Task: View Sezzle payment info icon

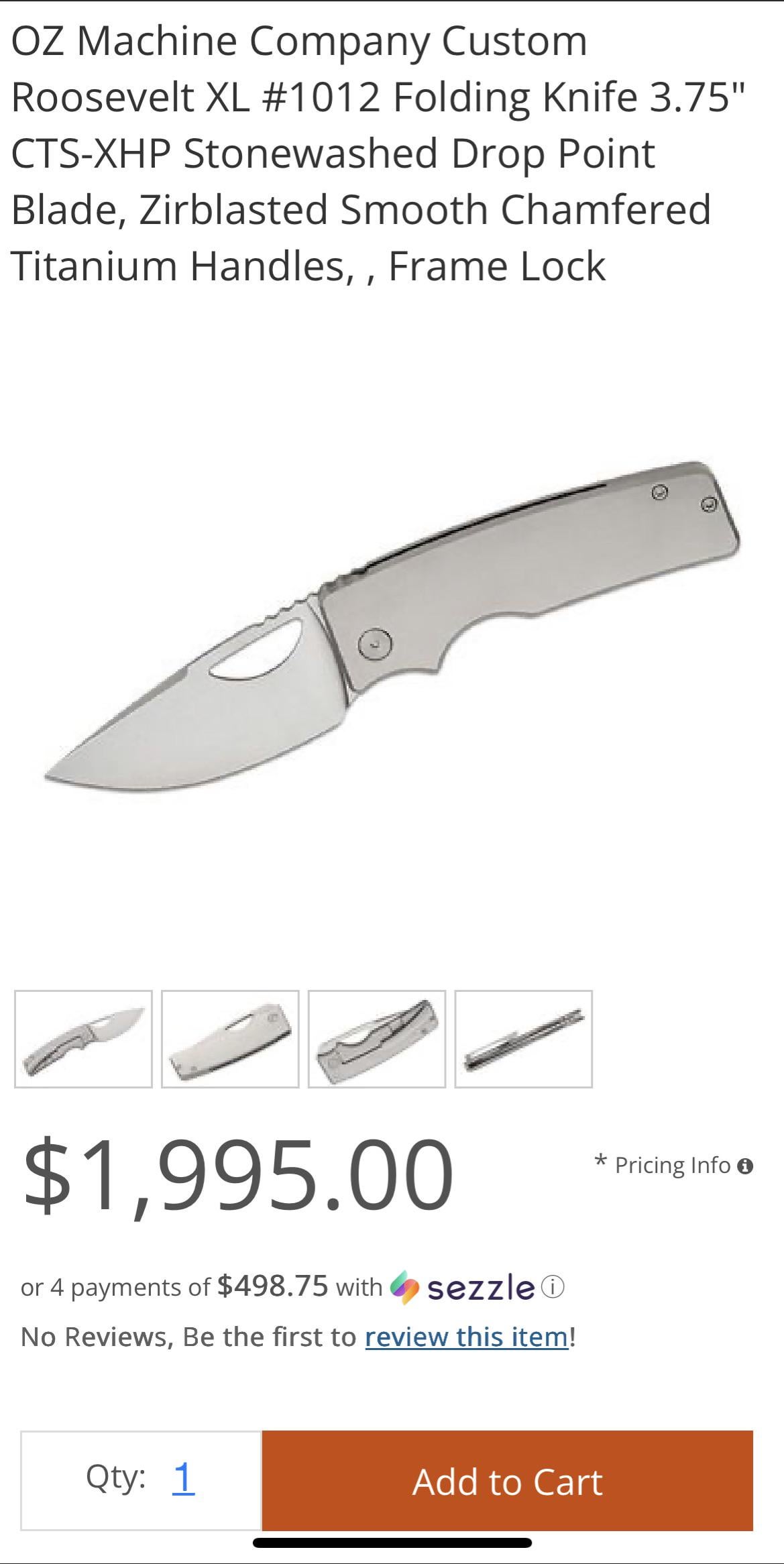Action: pos(553,1287)
